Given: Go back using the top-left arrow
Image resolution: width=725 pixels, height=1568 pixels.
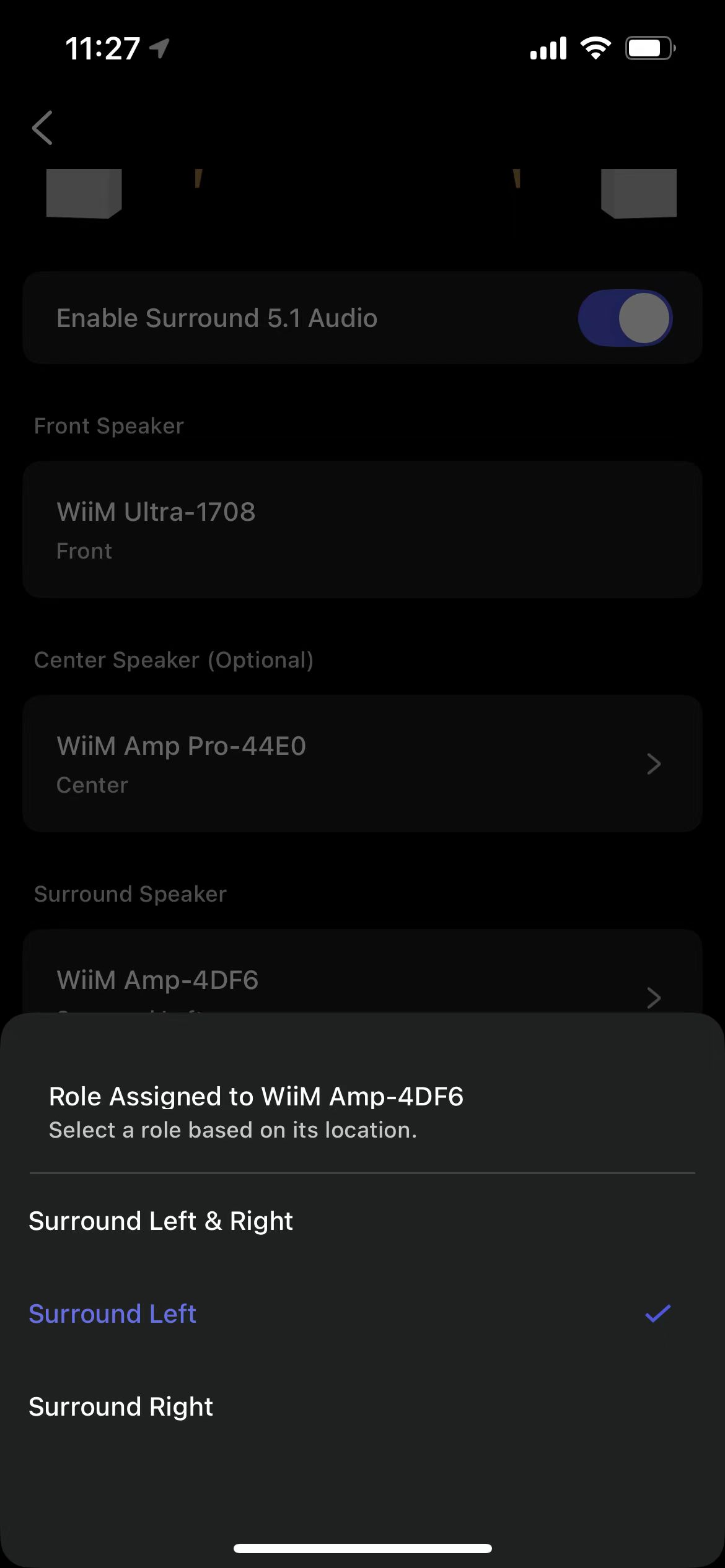Looking at the screenshot, I should pyautogui.click(x=42, y=128).
